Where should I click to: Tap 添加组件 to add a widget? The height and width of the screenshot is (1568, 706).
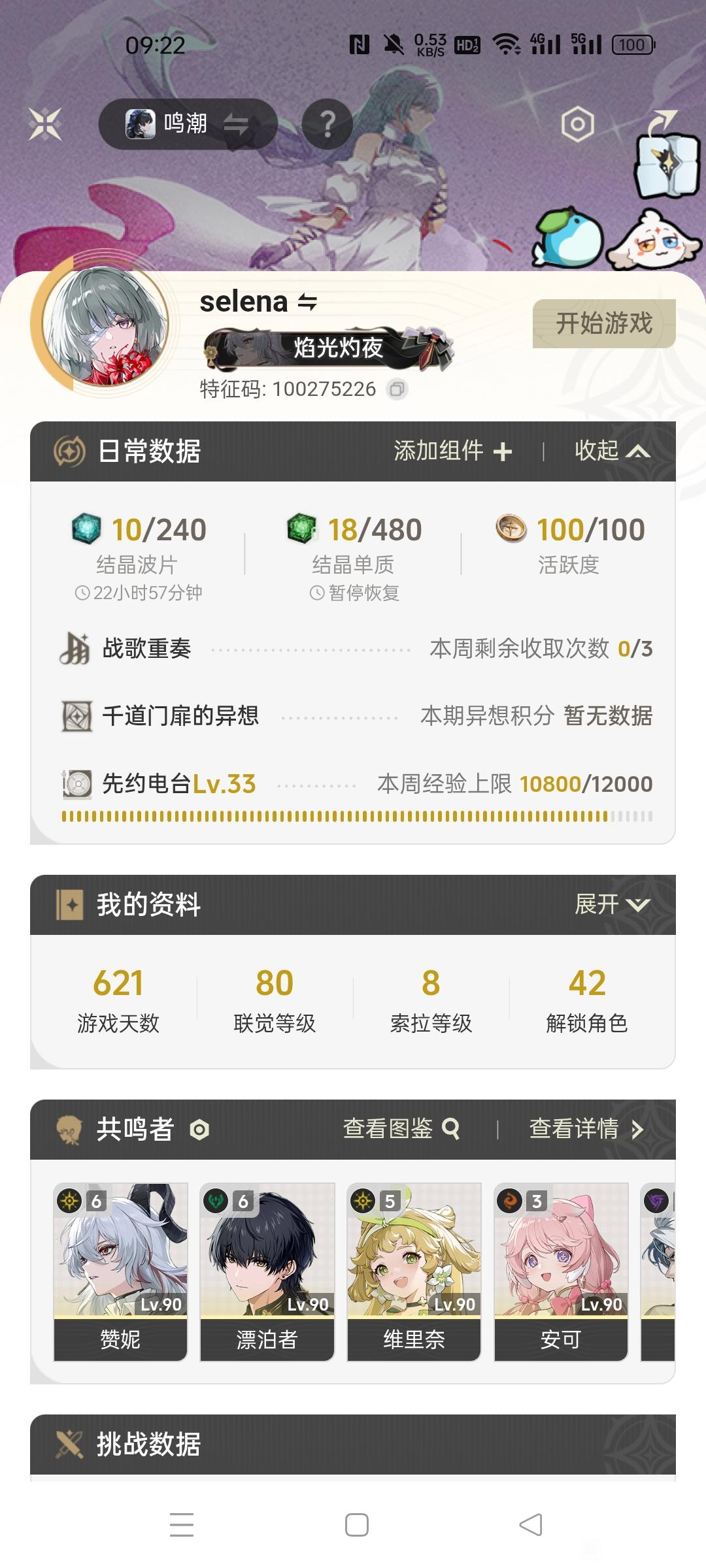(x=453, y=451)
